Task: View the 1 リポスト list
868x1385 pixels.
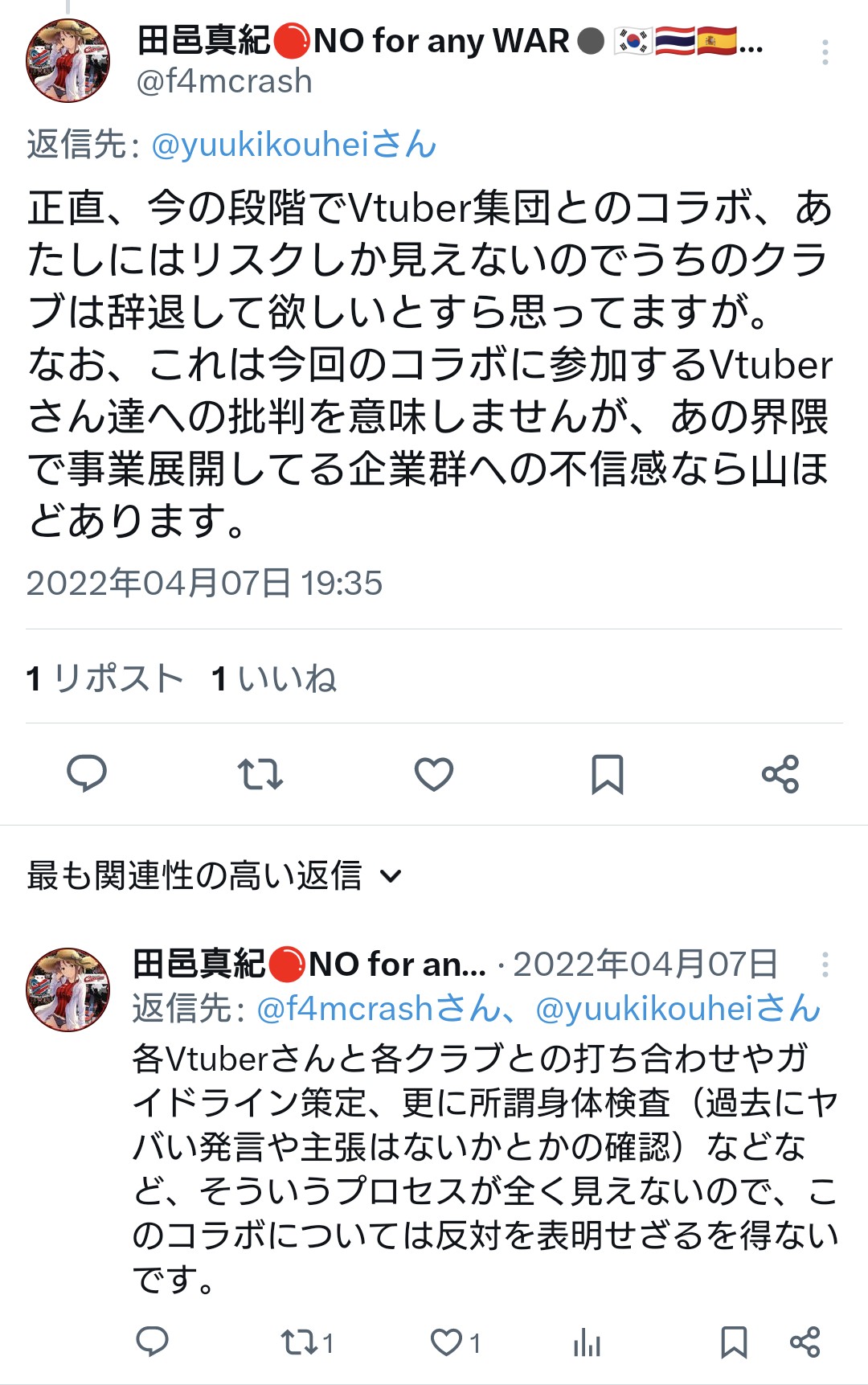Action: click(104, 678)
